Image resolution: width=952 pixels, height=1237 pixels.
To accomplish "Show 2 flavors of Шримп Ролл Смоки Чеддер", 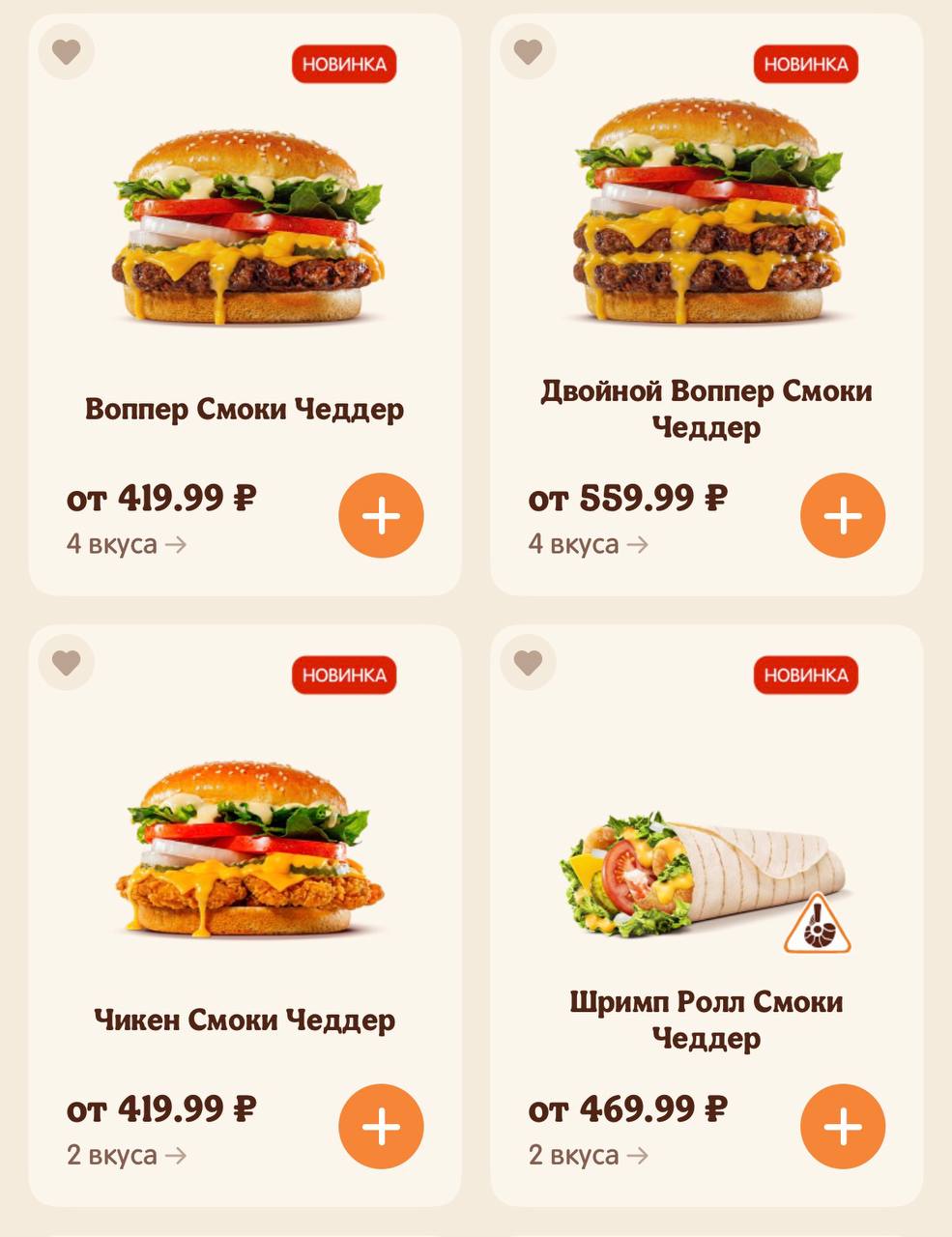I will tap(588, 1155).
